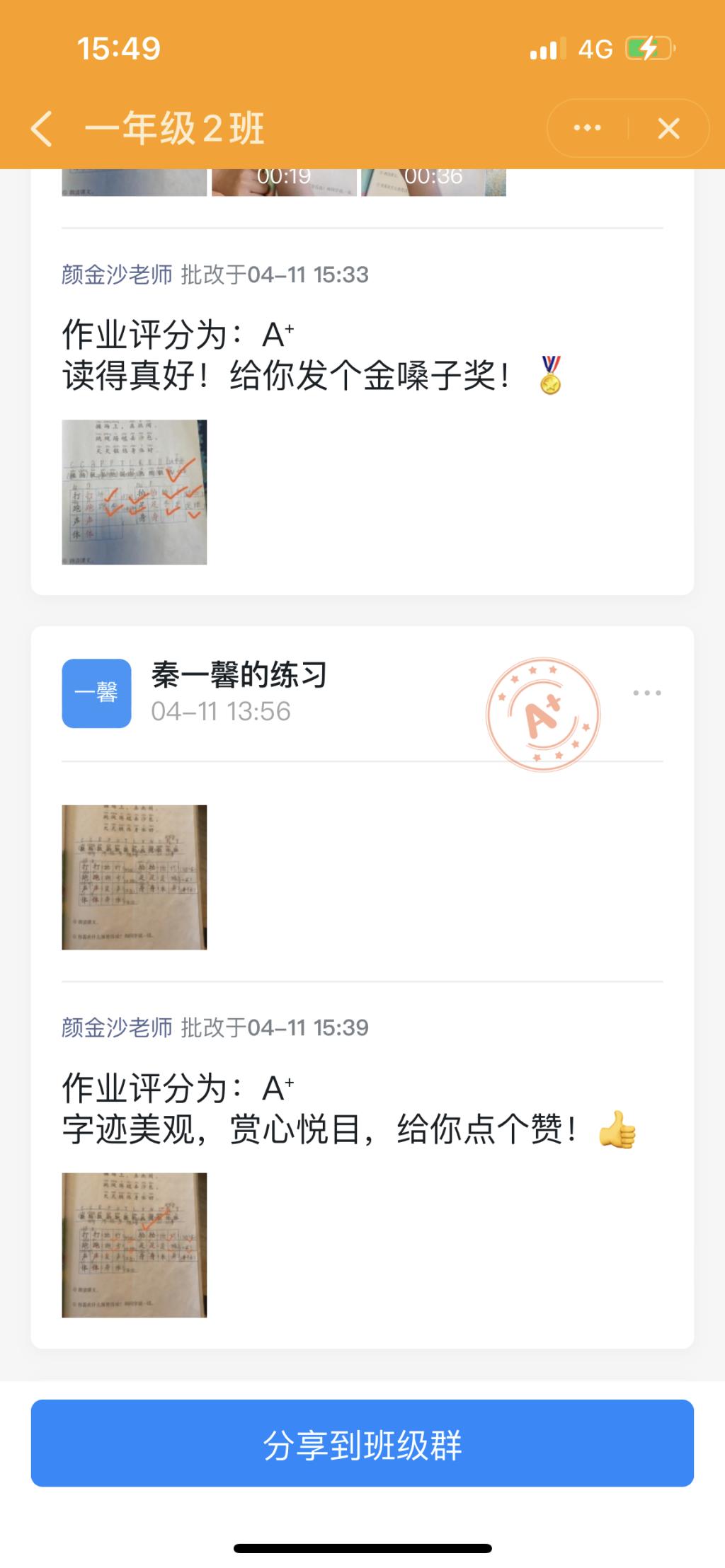725x1568 pixels.
Task: Open 一馨 student avatar
Action: (96, 693)
